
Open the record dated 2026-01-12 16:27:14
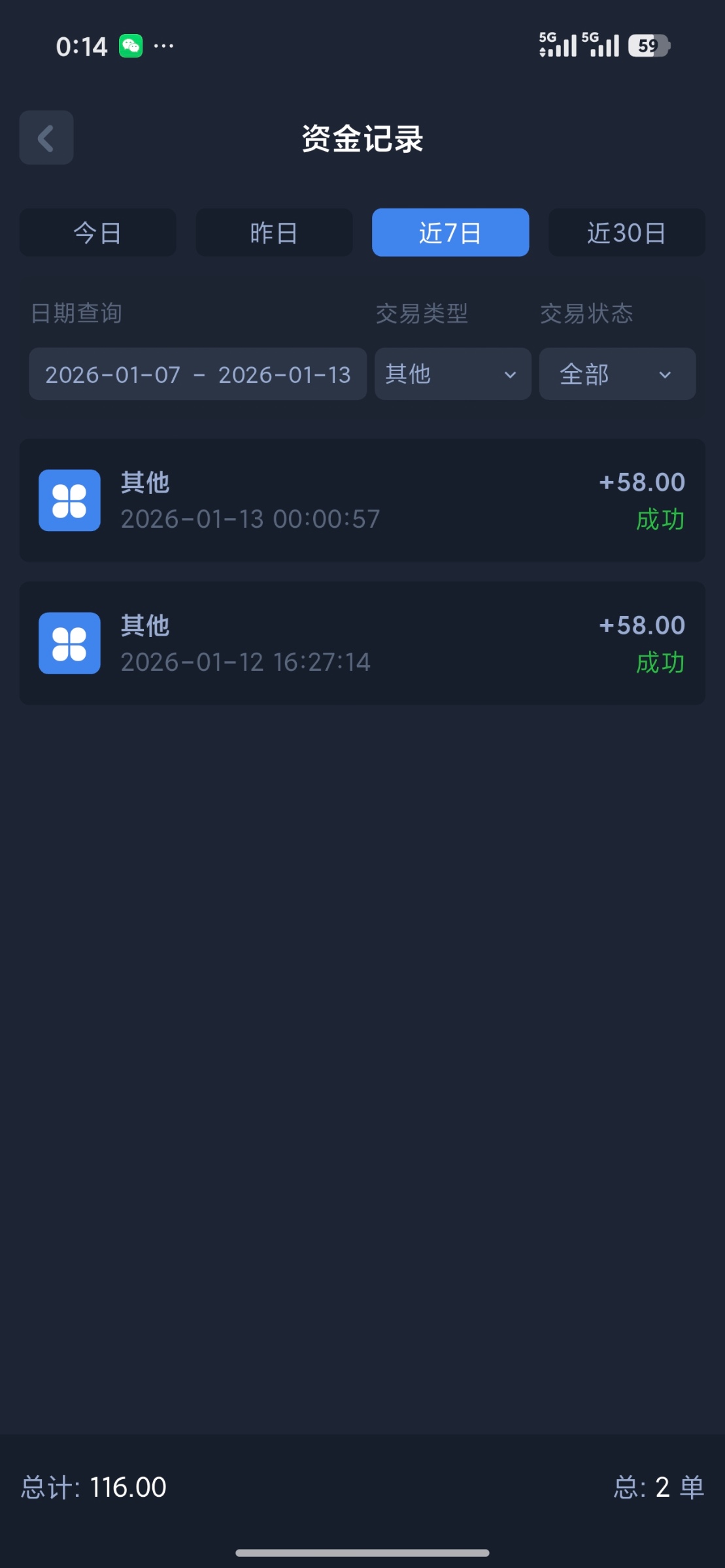tap(362, 644)
